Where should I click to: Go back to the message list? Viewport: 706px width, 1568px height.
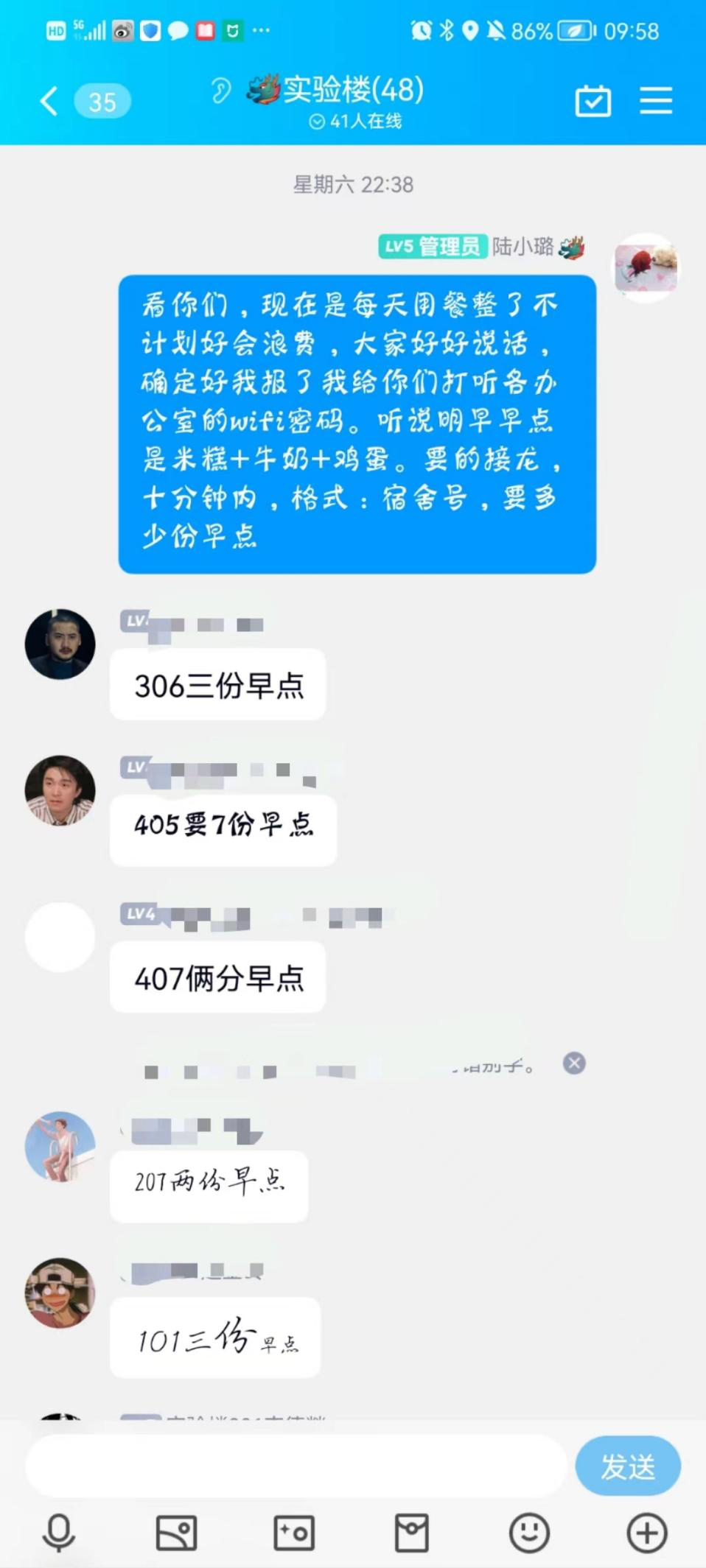(x=49, y=101)
